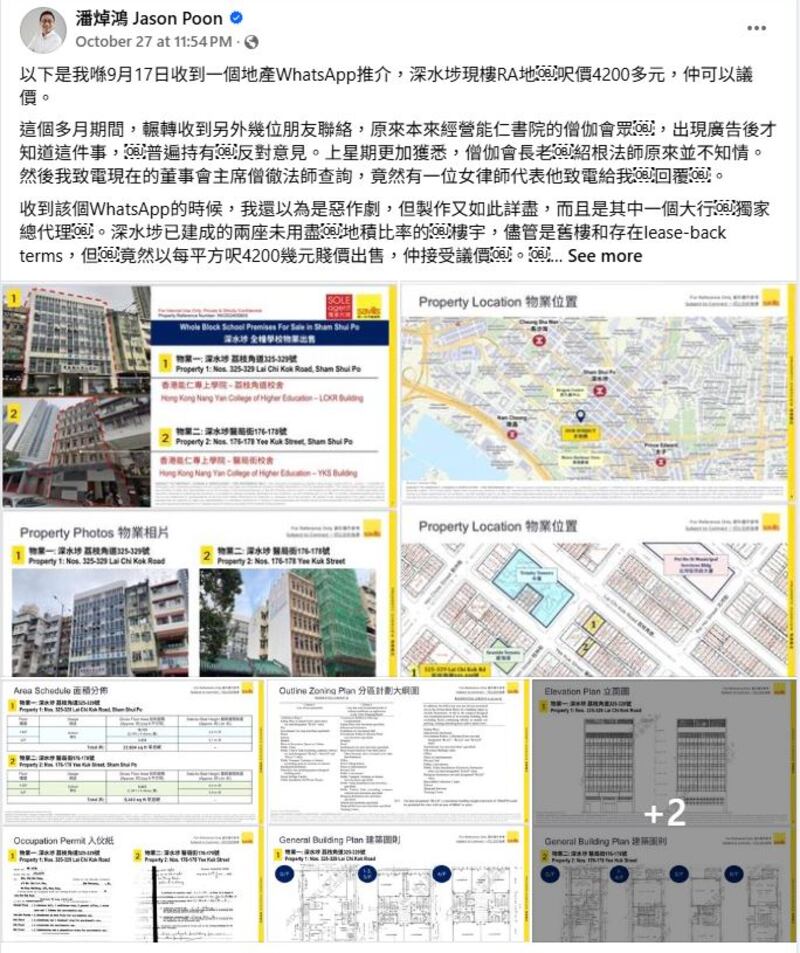Open the Outline Zoning Plan image
The height and width of the screenshot is (953, 800).
point(399,753)
